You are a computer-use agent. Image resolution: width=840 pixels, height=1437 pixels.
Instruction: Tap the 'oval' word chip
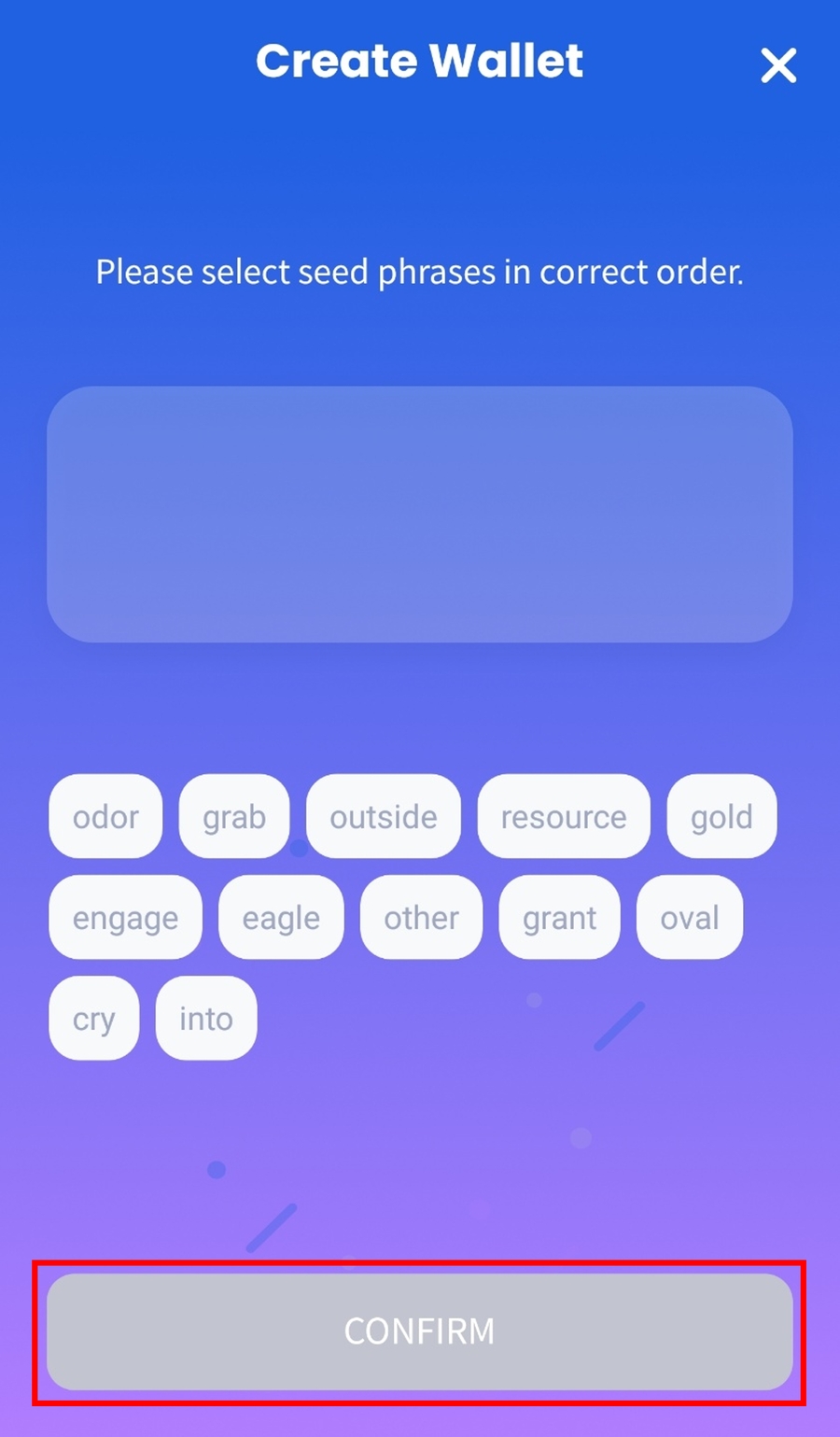[x=690, y=918]
